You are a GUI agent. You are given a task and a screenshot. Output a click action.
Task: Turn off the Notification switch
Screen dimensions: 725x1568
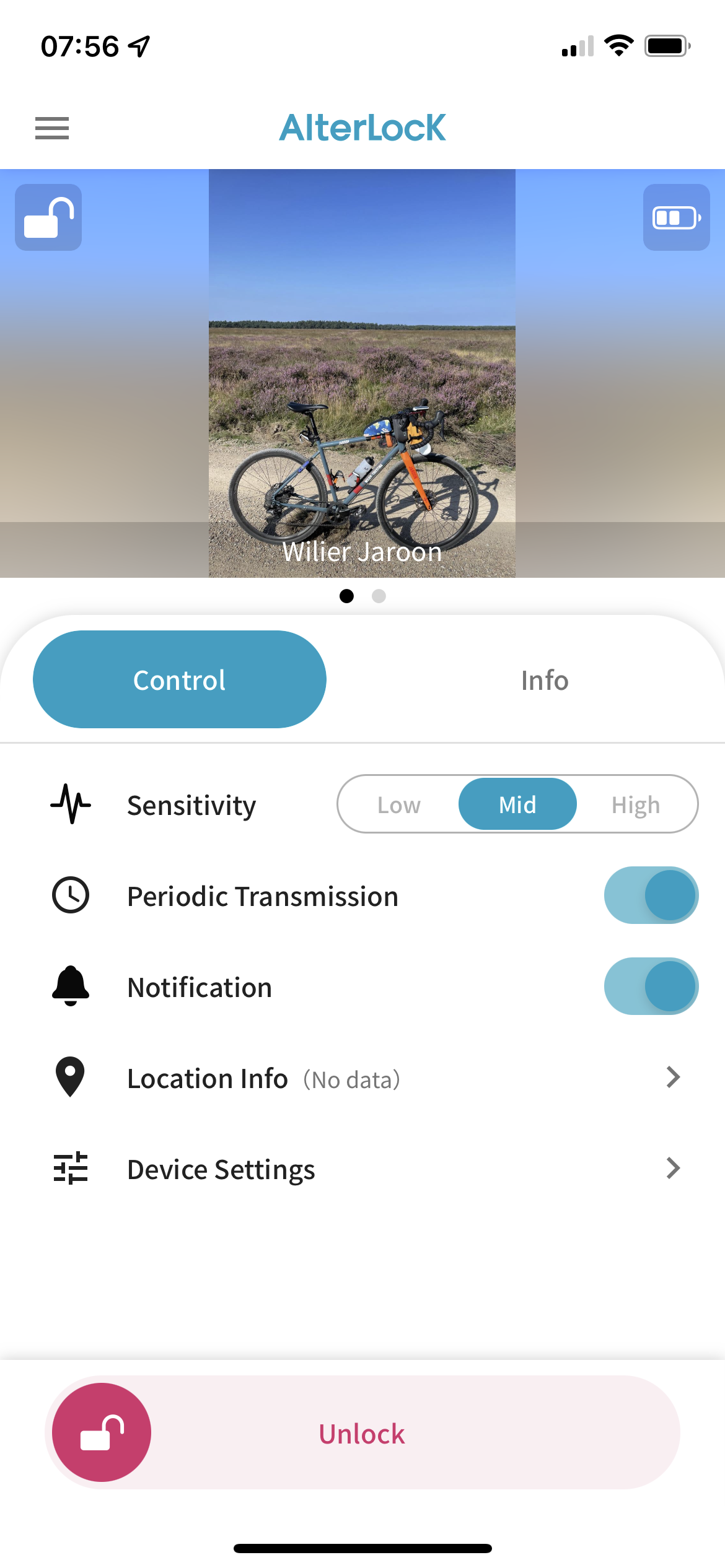[x=651, y=987]
